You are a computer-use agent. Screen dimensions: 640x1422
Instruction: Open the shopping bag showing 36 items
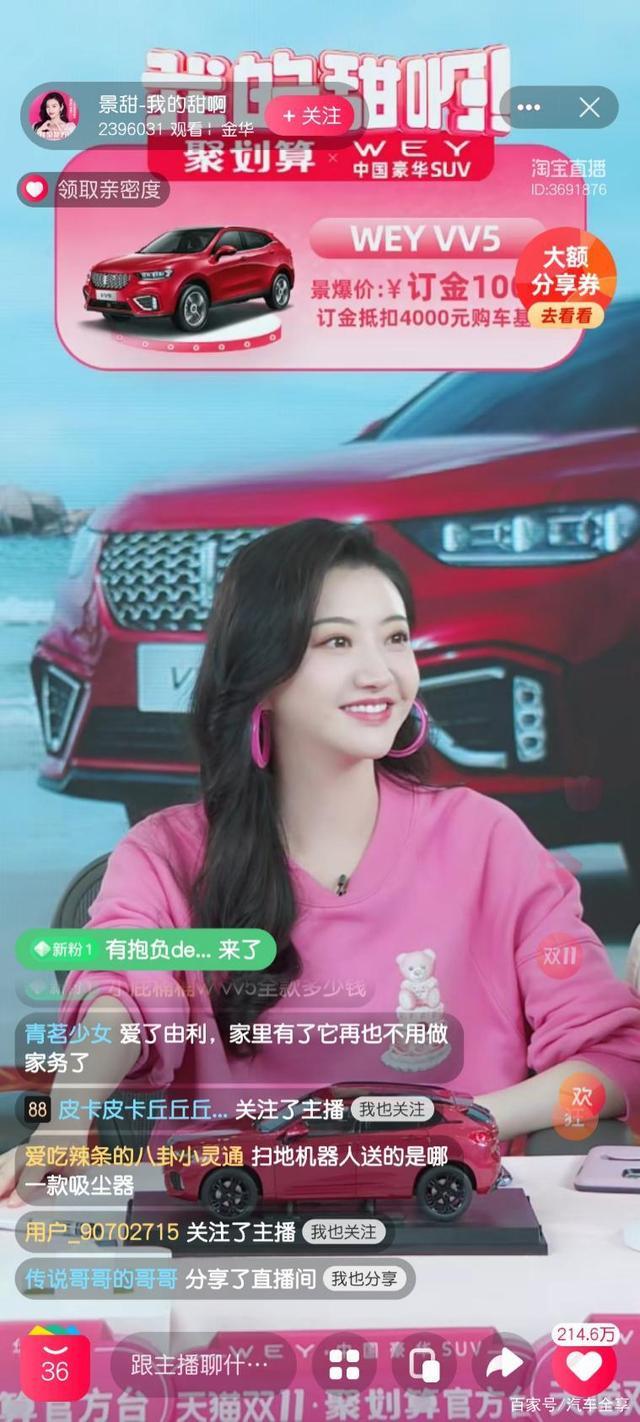[x=55, y=1366]
